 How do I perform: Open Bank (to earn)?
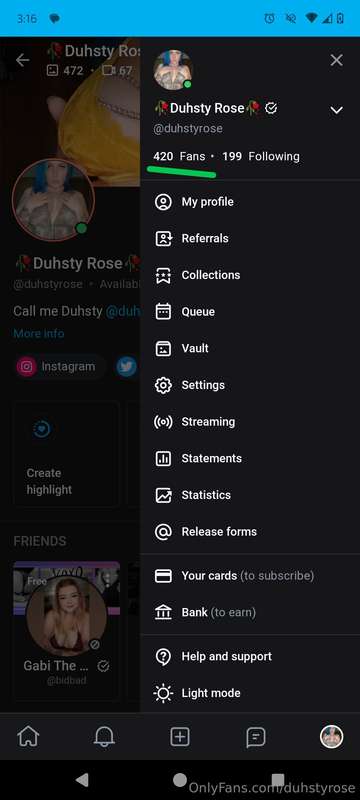[250, 612]
